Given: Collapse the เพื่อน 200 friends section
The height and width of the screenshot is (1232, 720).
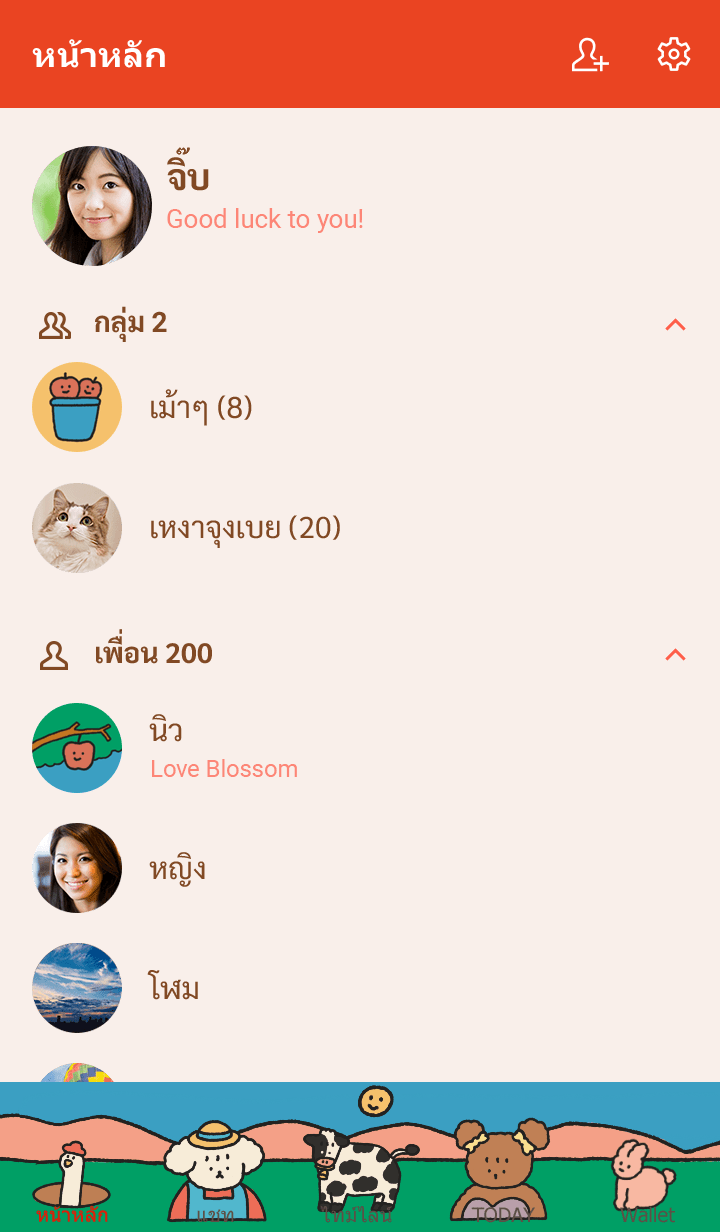Looking at the screenshot, I should pyautogui.click(x=676, y=654).
